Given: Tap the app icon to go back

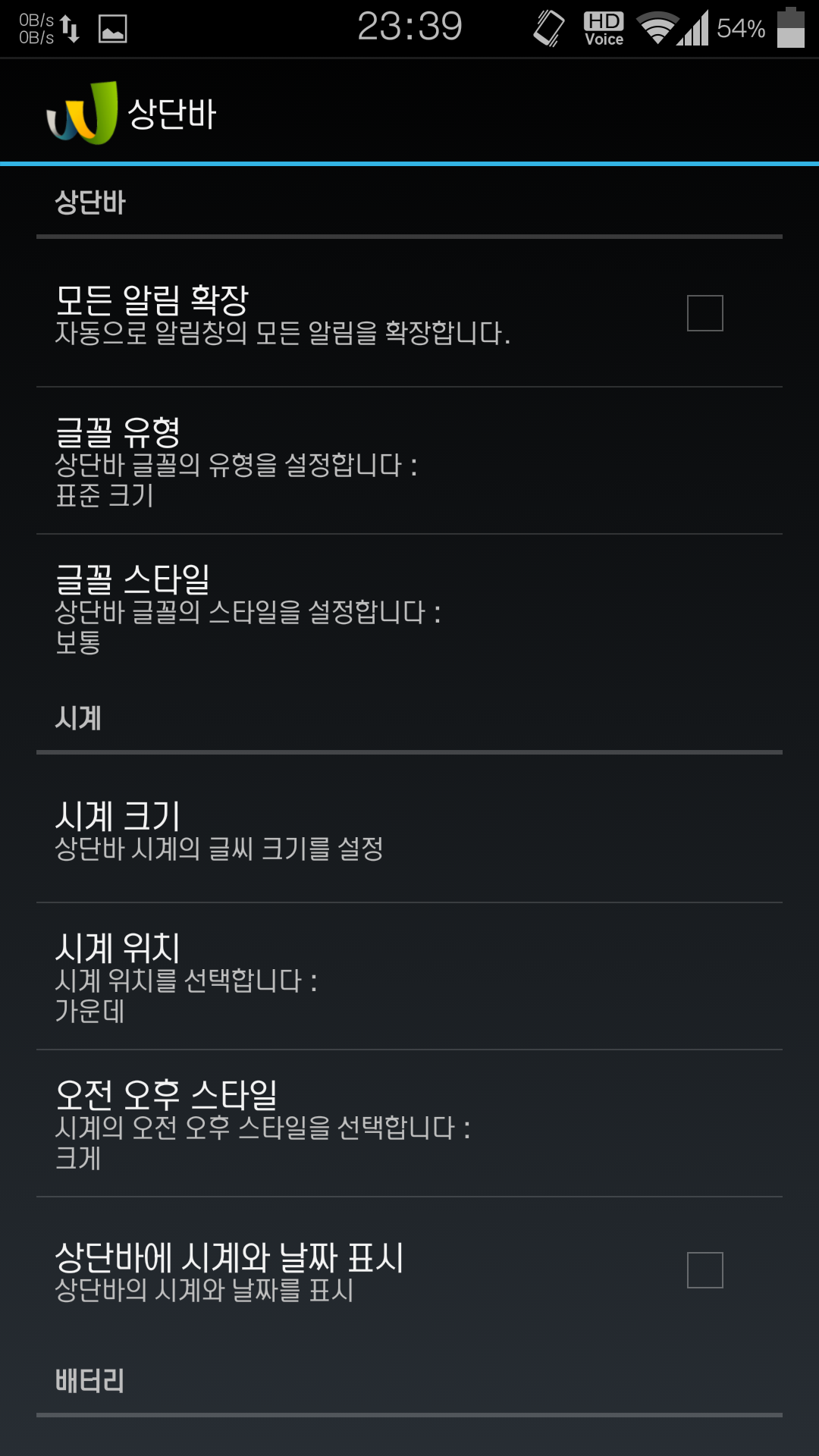Looking at the screenshot, I should coord(82,113).
